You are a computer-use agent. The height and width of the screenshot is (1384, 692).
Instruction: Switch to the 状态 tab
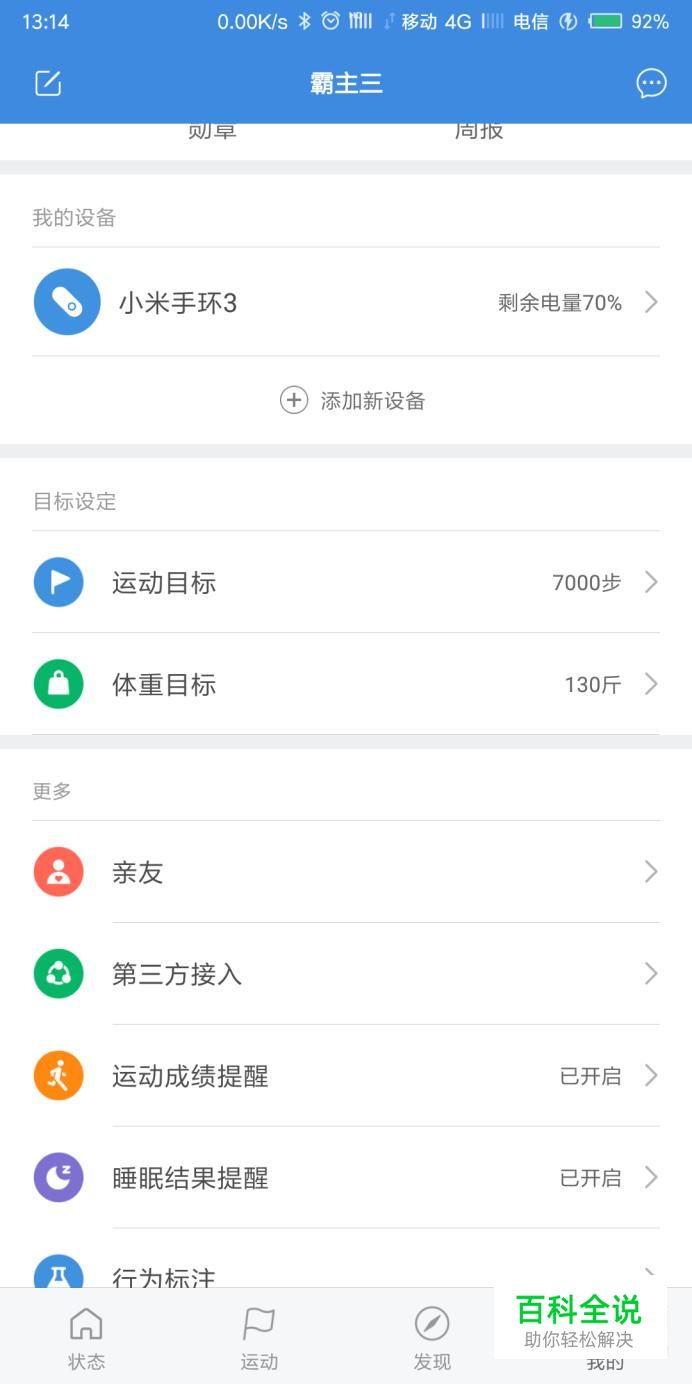pos(86,1338)
